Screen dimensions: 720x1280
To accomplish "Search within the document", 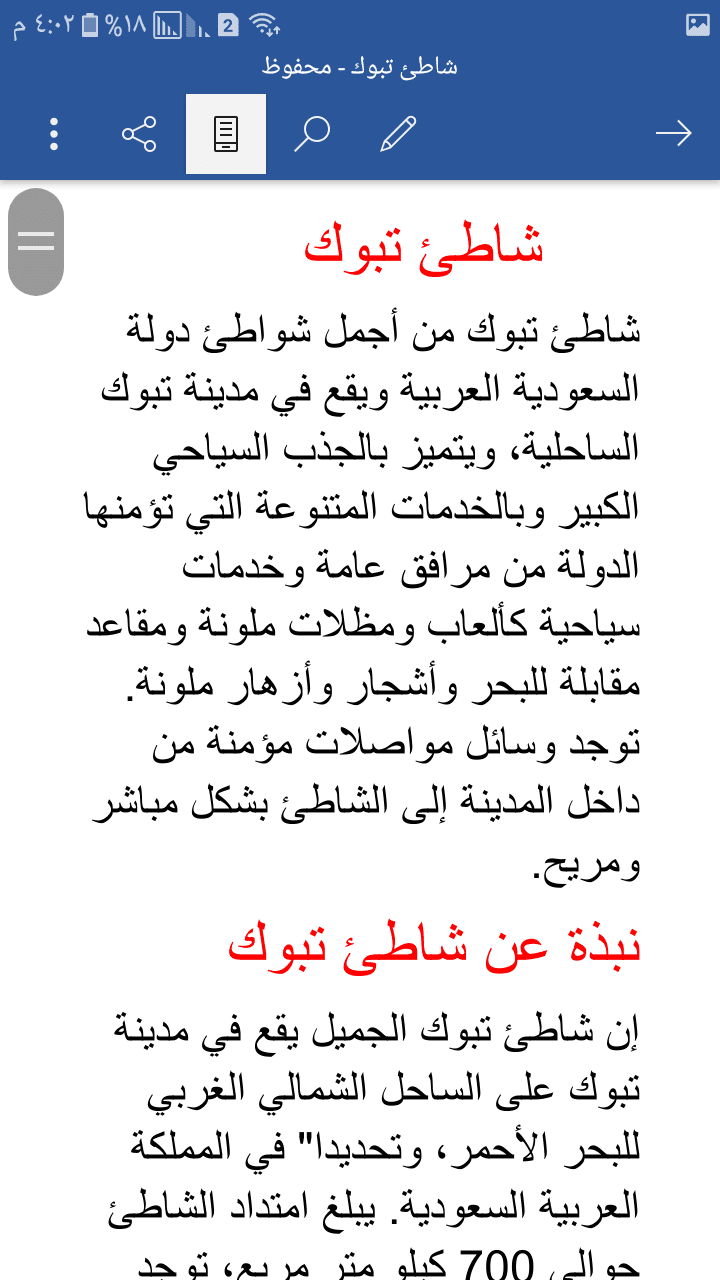I will pos(312,134).
